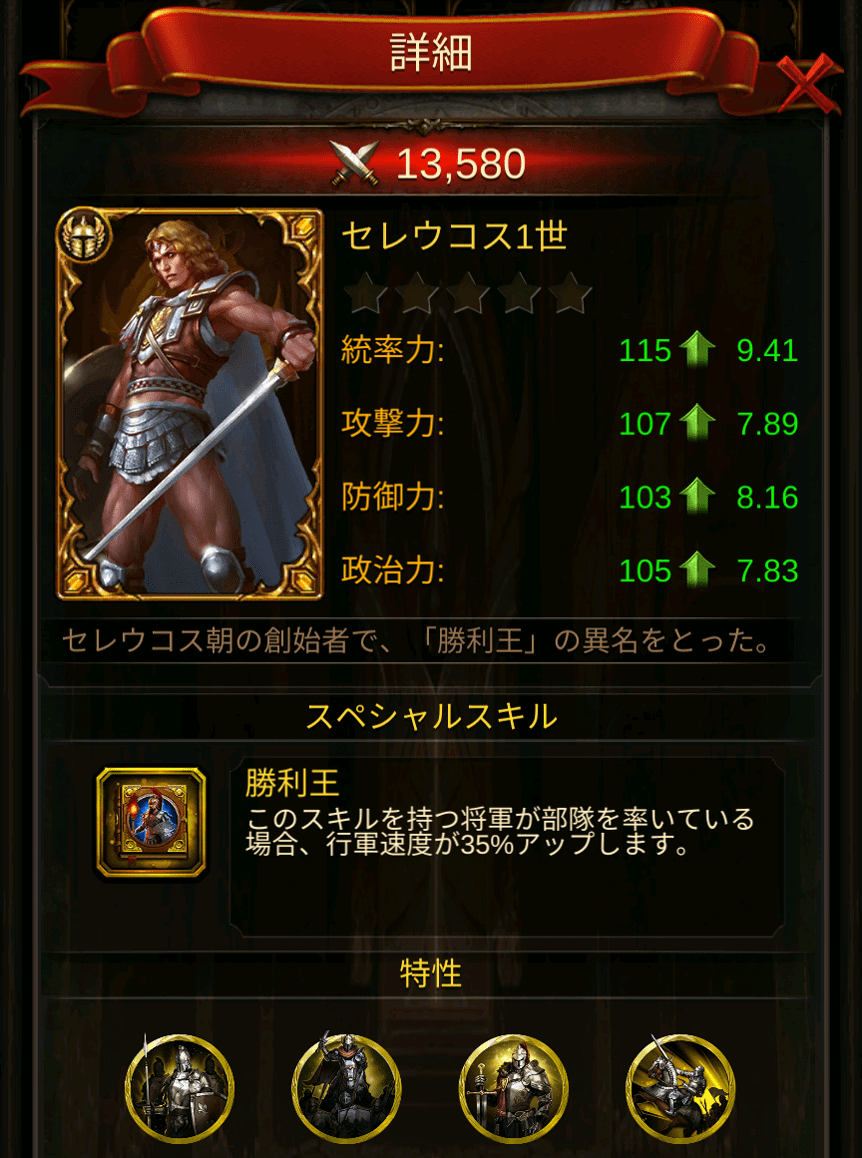View the セレウコス1世 general card portrait
Image resolution: width=862 pixels, height=1158 pixels.
tap(190, 404)
